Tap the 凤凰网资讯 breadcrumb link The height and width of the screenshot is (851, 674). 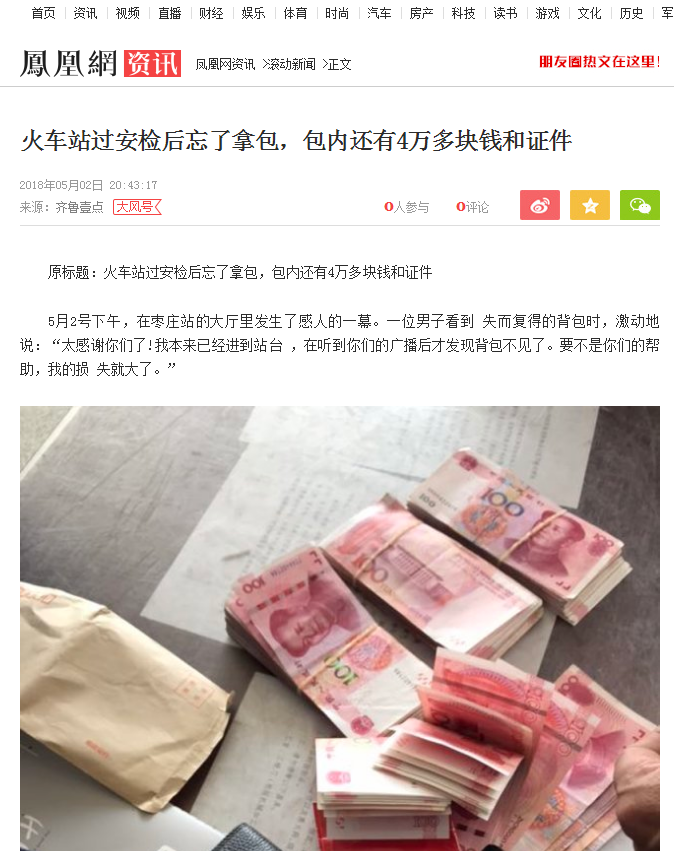tap(225, 64)
